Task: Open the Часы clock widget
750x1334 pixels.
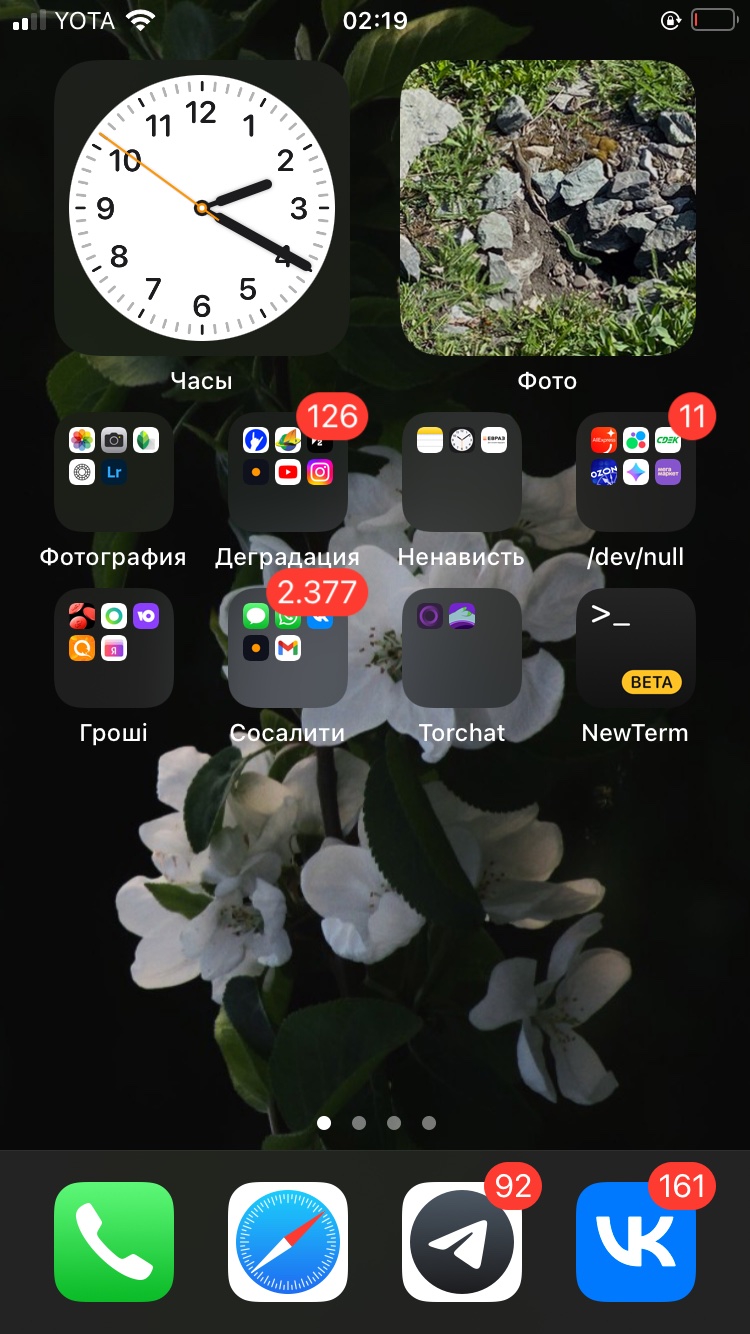Action: (201, 208)
